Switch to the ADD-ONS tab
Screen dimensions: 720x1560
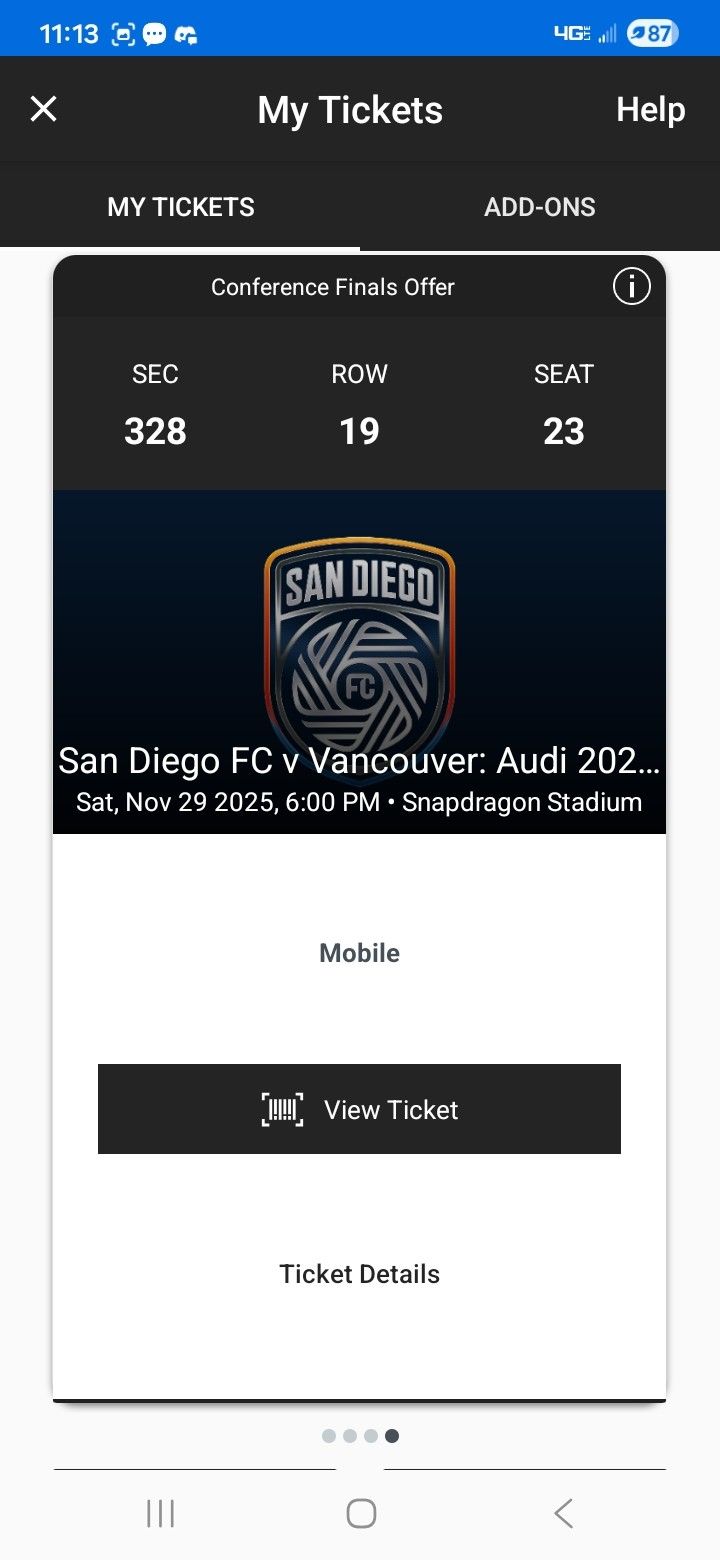540,207
